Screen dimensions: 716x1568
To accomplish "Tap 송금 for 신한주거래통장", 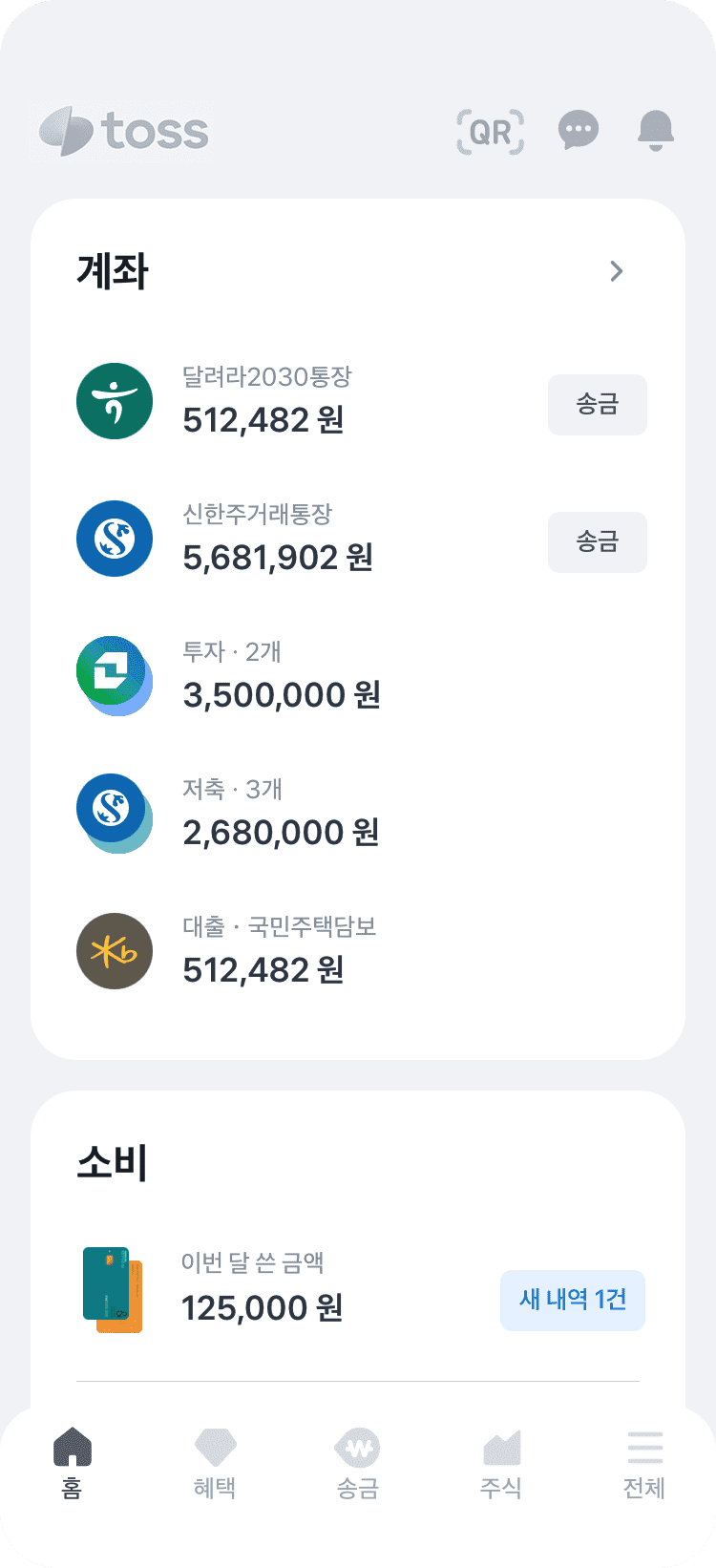I will pos(597,542).
